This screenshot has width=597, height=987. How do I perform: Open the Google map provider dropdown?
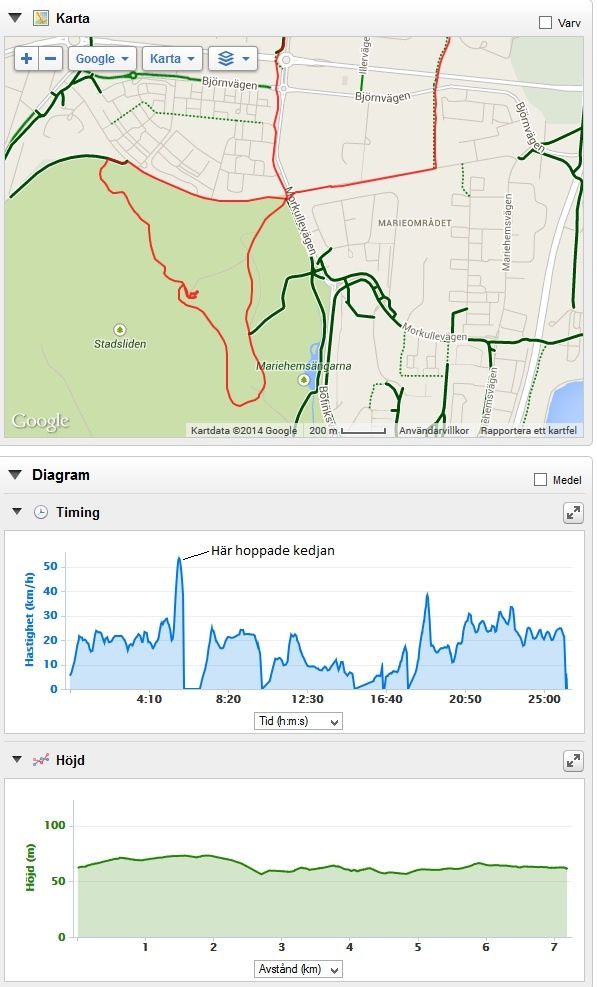102,59
